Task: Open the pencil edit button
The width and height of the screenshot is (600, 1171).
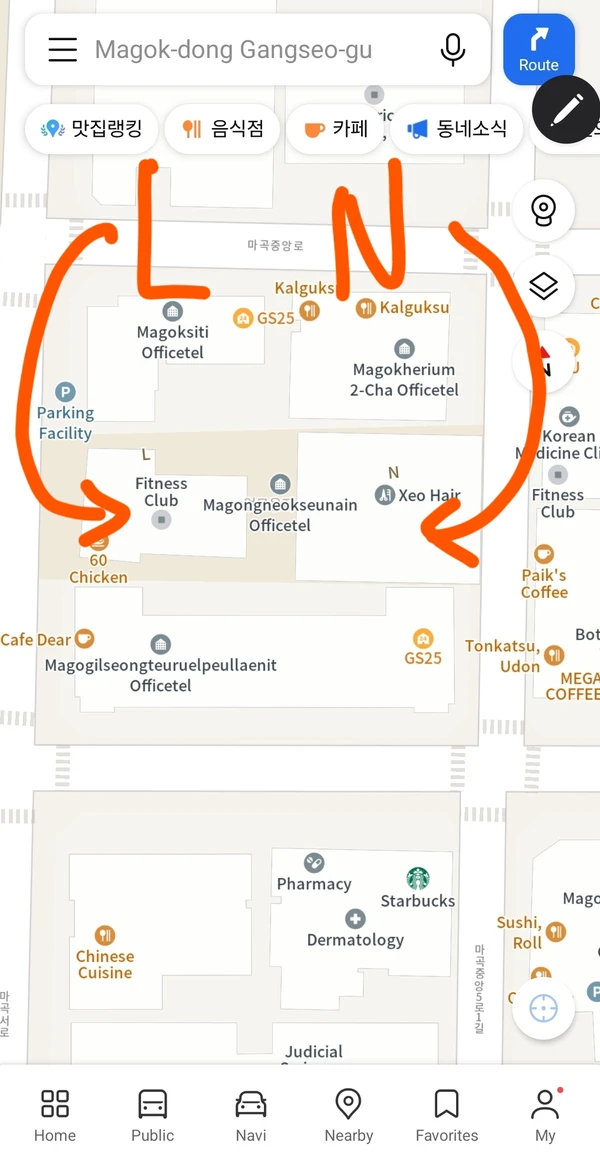Action: [x=565, y=109]
